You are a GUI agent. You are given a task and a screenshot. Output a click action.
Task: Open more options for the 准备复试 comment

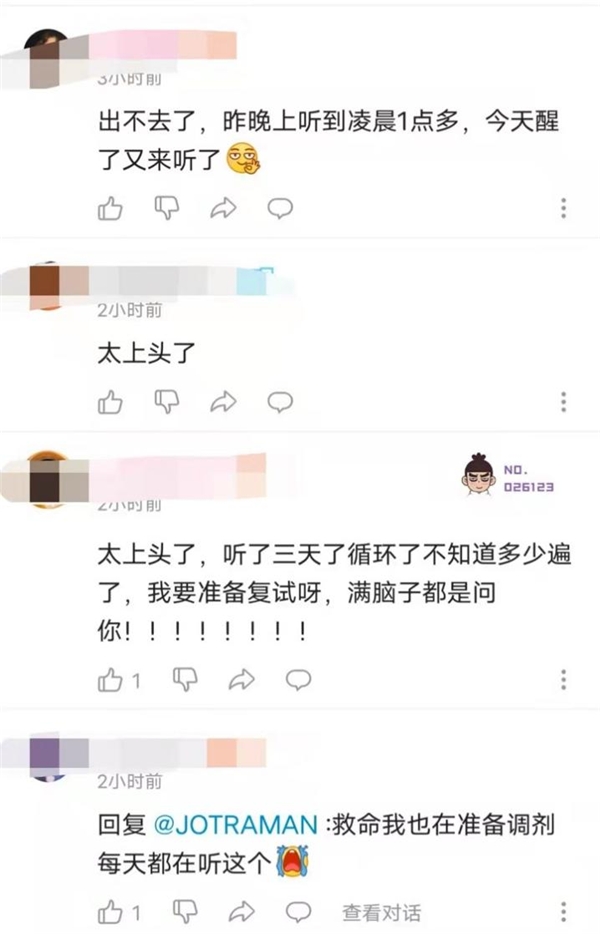(x=564, y=680)
